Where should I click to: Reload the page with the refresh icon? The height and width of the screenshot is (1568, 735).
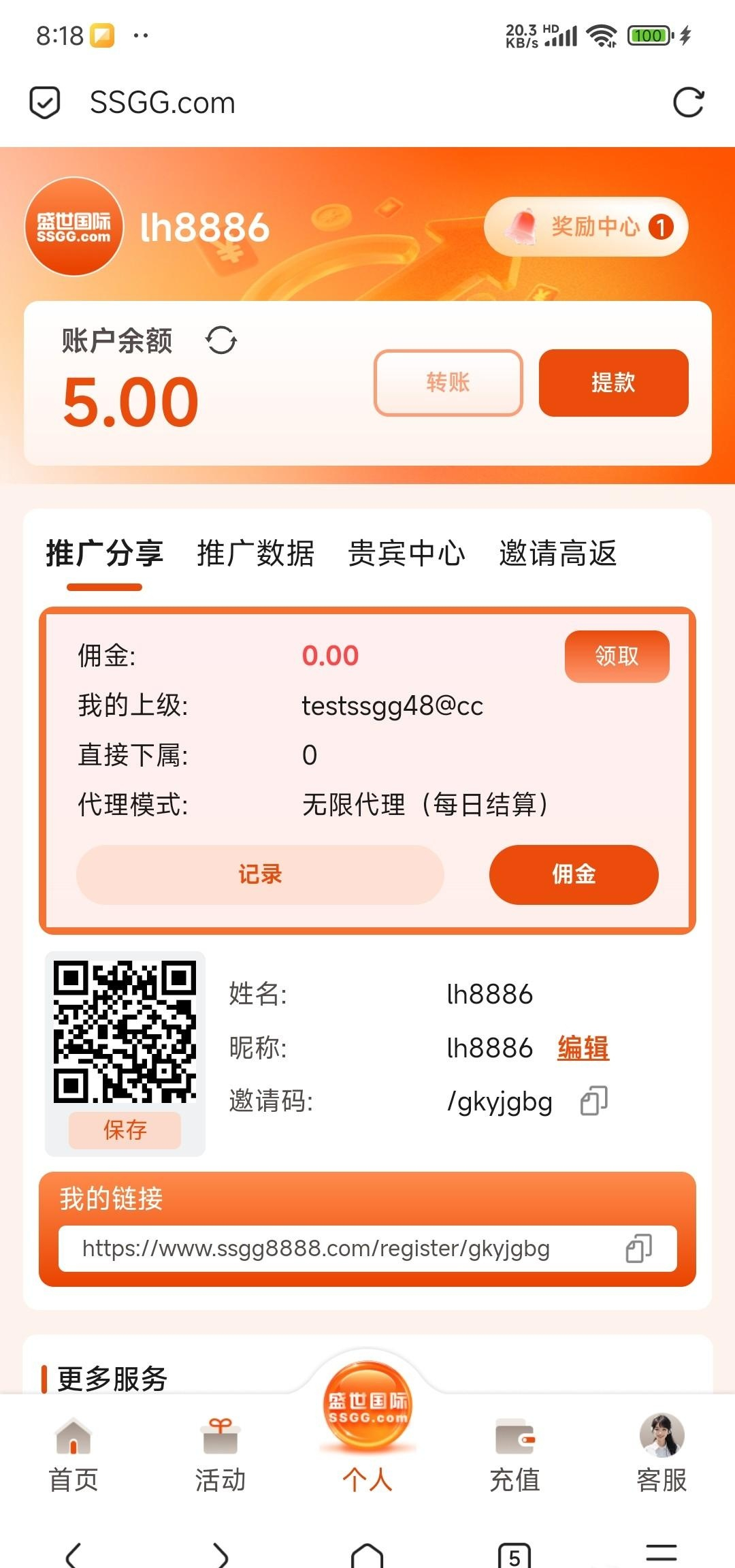(687, 103)
